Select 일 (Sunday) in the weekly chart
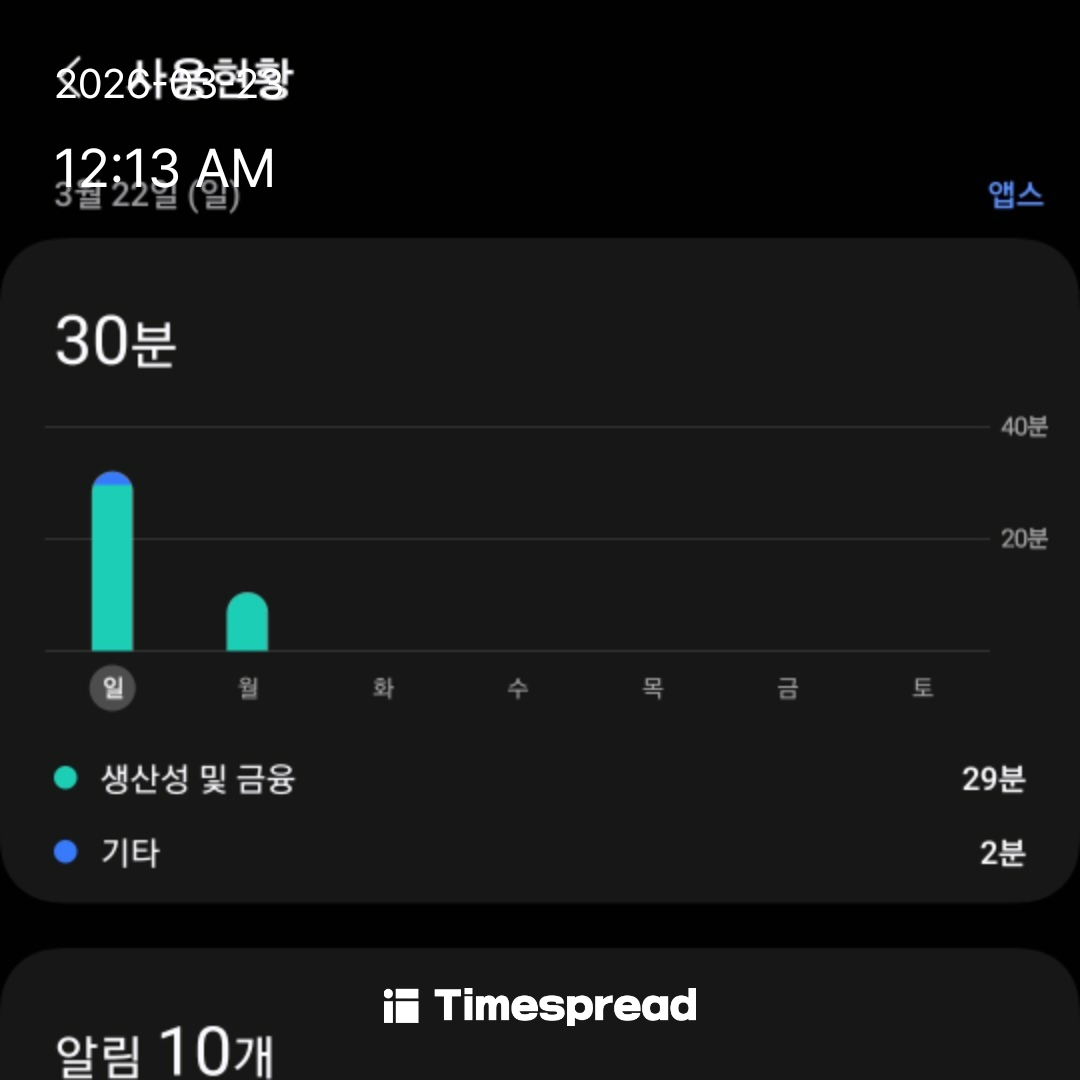The image size is (1080, 1080). point(113,688)
